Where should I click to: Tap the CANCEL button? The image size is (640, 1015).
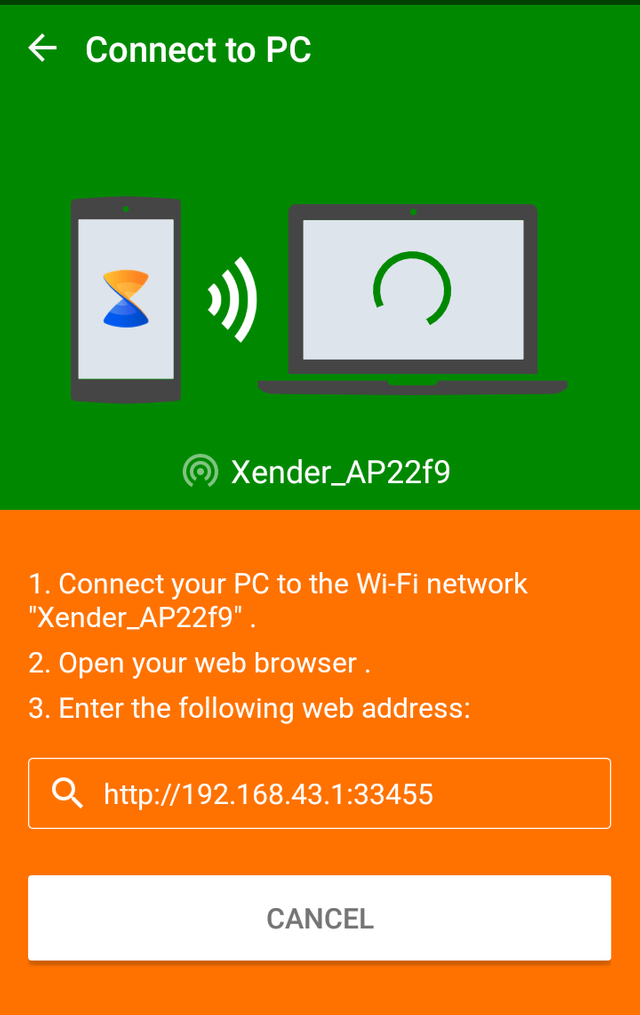319,918
